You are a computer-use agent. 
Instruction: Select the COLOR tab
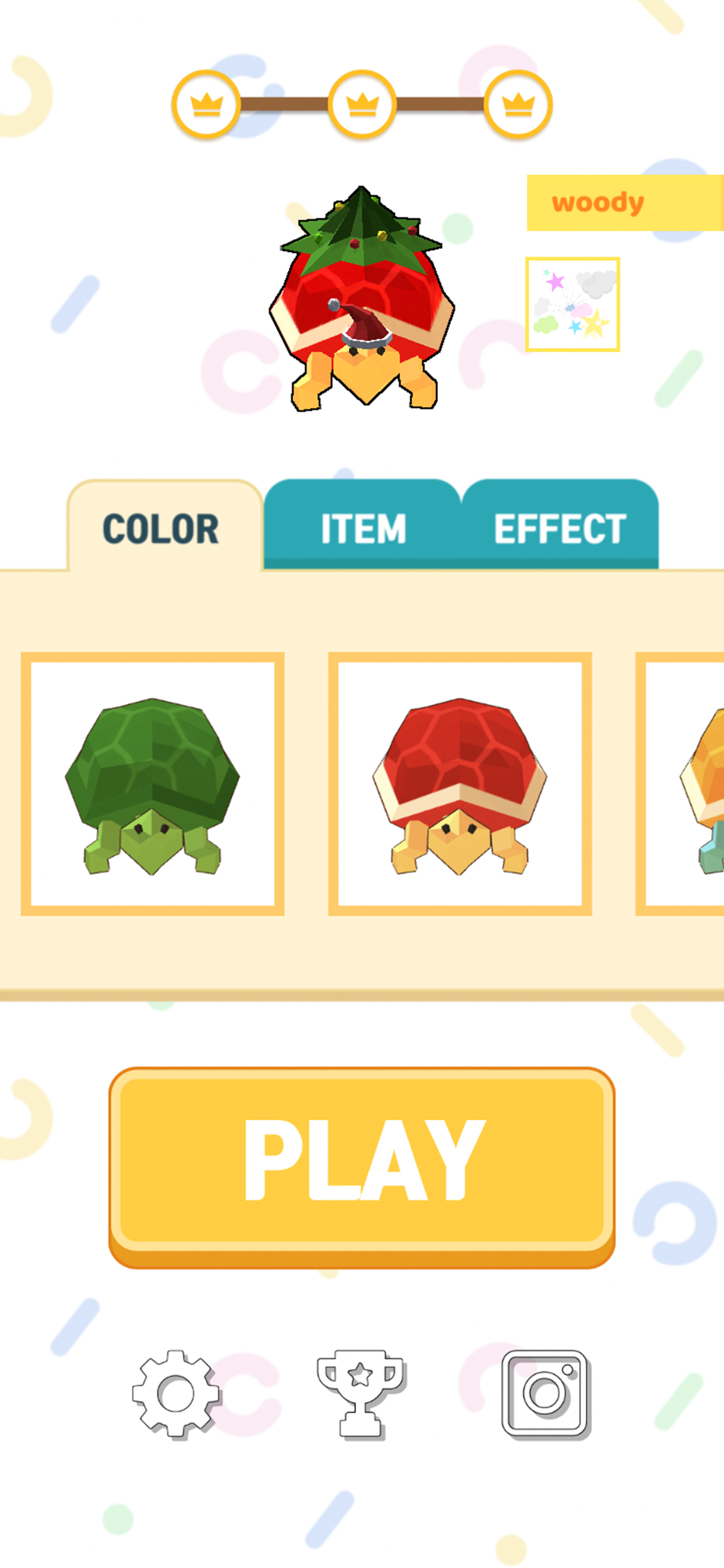[x=161, y=527]
